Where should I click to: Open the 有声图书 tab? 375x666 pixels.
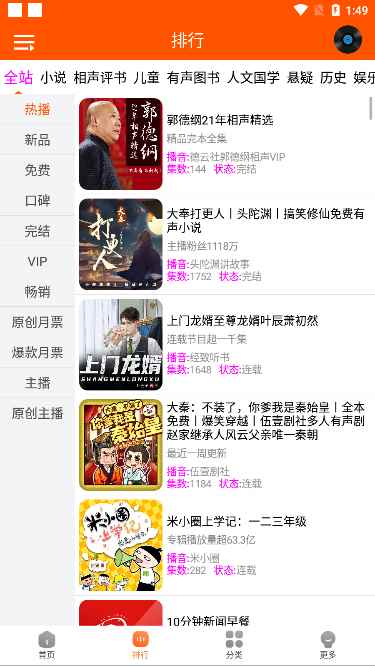(193, 78)
